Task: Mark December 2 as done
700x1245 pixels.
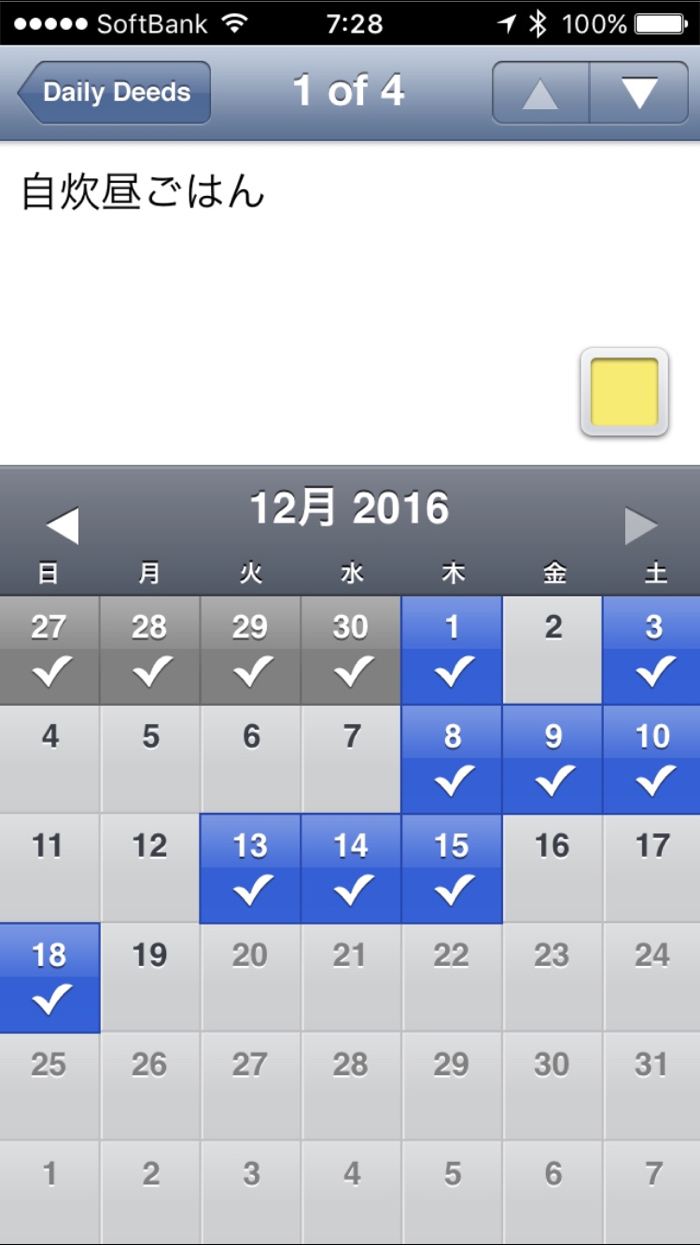Action: click(x=552, y=651)
